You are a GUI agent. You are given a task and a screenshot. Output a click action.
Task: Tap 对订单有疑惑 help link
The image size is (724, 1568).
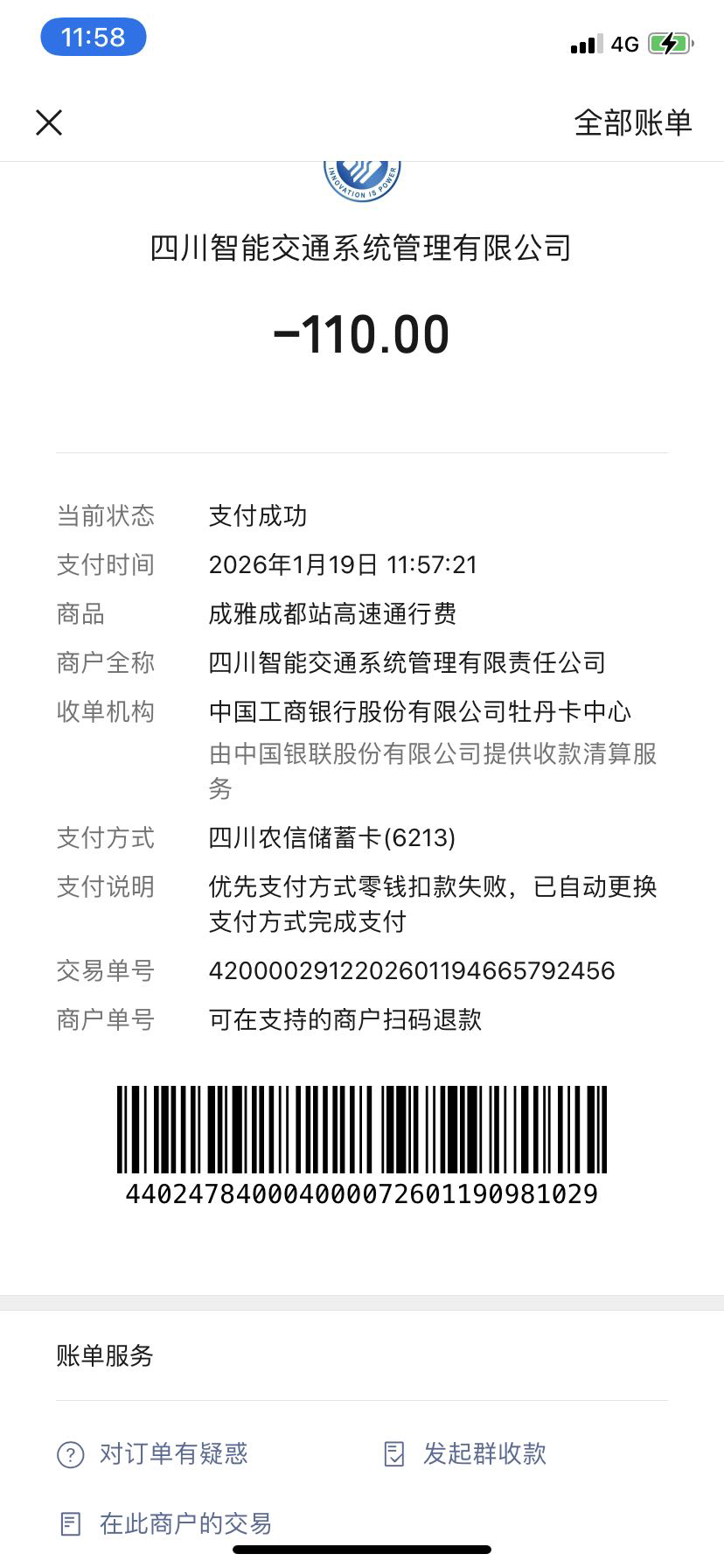tap(153, 1454)
